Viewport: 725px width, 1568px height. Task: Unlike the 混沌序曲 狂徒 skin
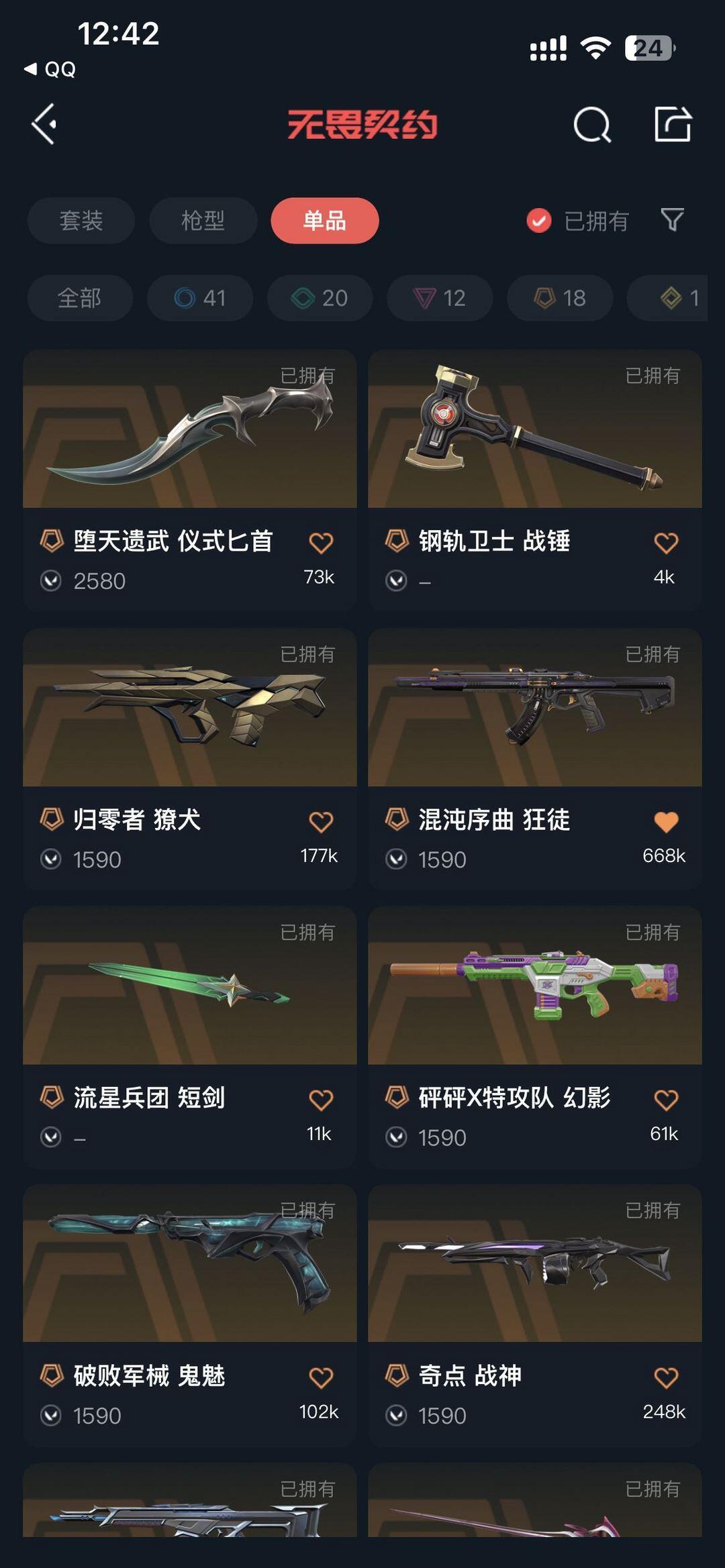click(666, 821)
